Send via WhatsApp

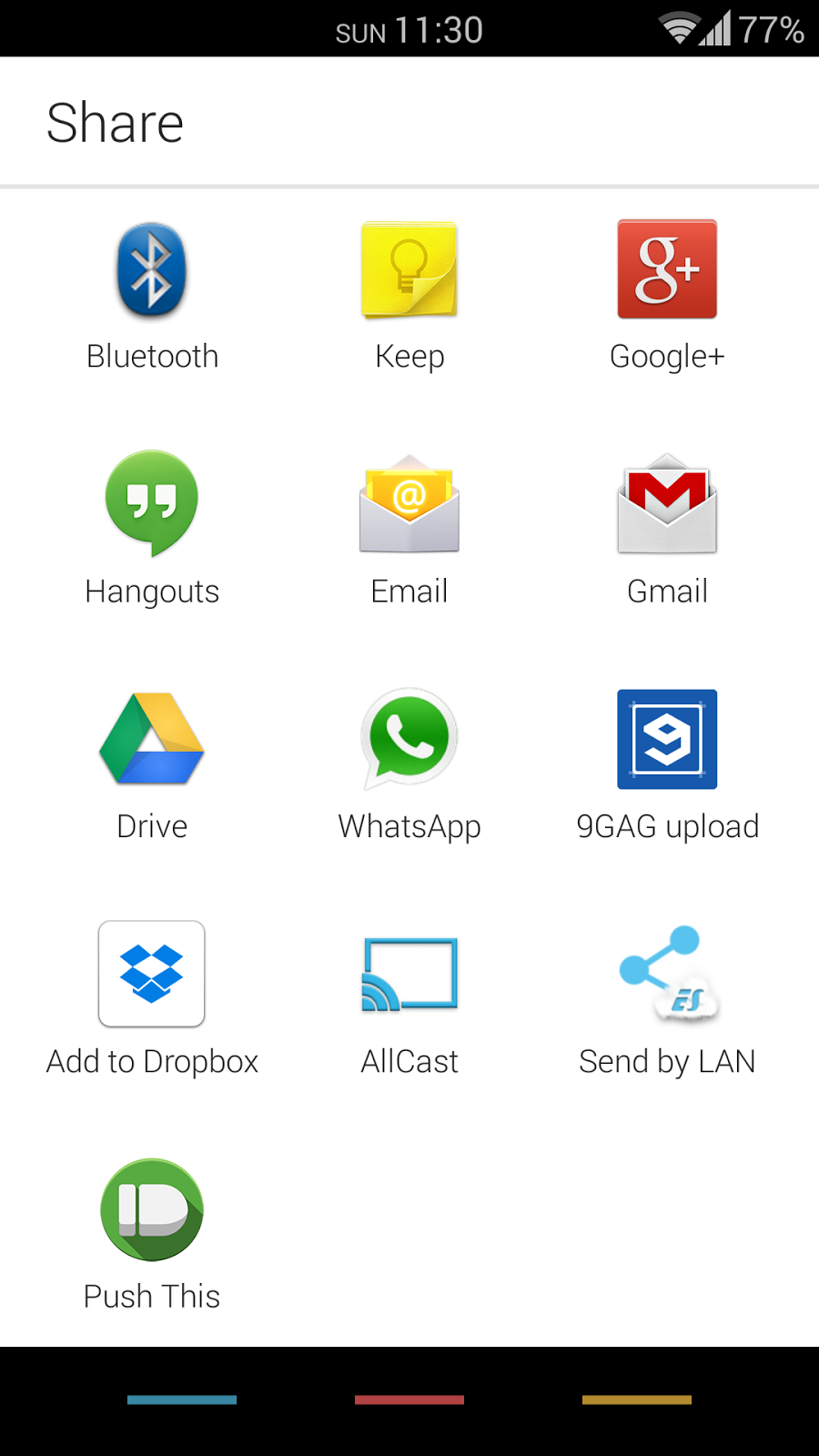pyautogui.click(x=409, y=739)
